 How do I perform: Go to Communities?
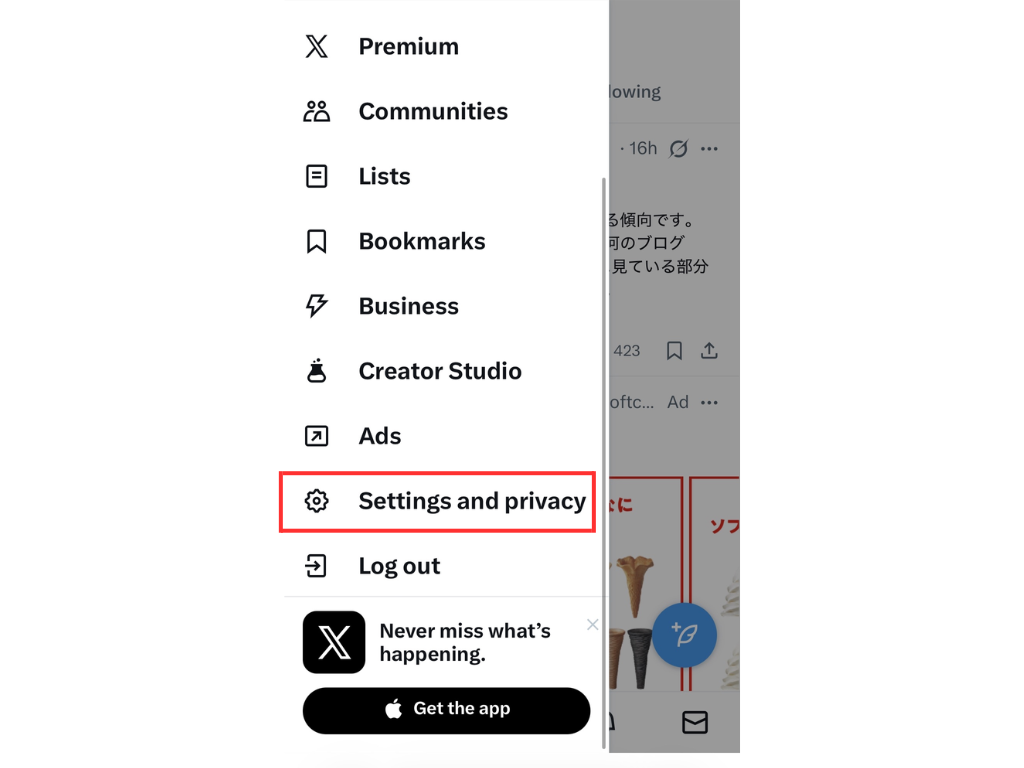[432, 112]
